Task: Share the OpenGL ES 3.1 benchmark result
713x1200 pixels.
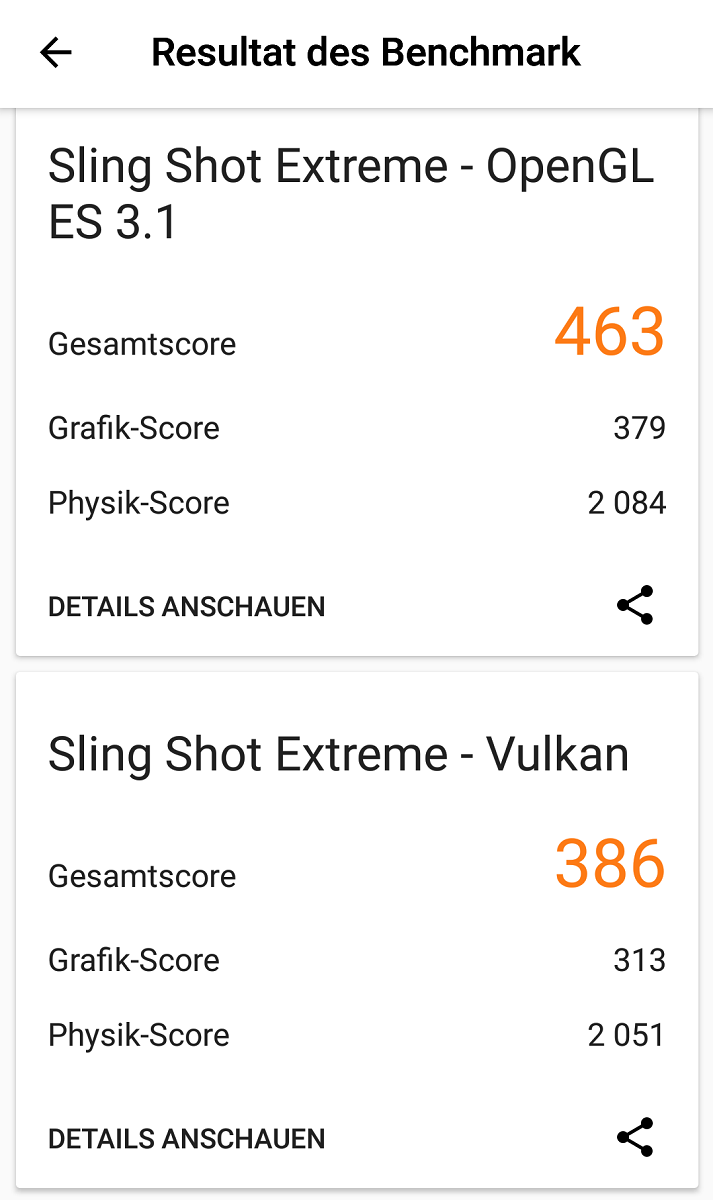Action: click(x=635, y=606)
